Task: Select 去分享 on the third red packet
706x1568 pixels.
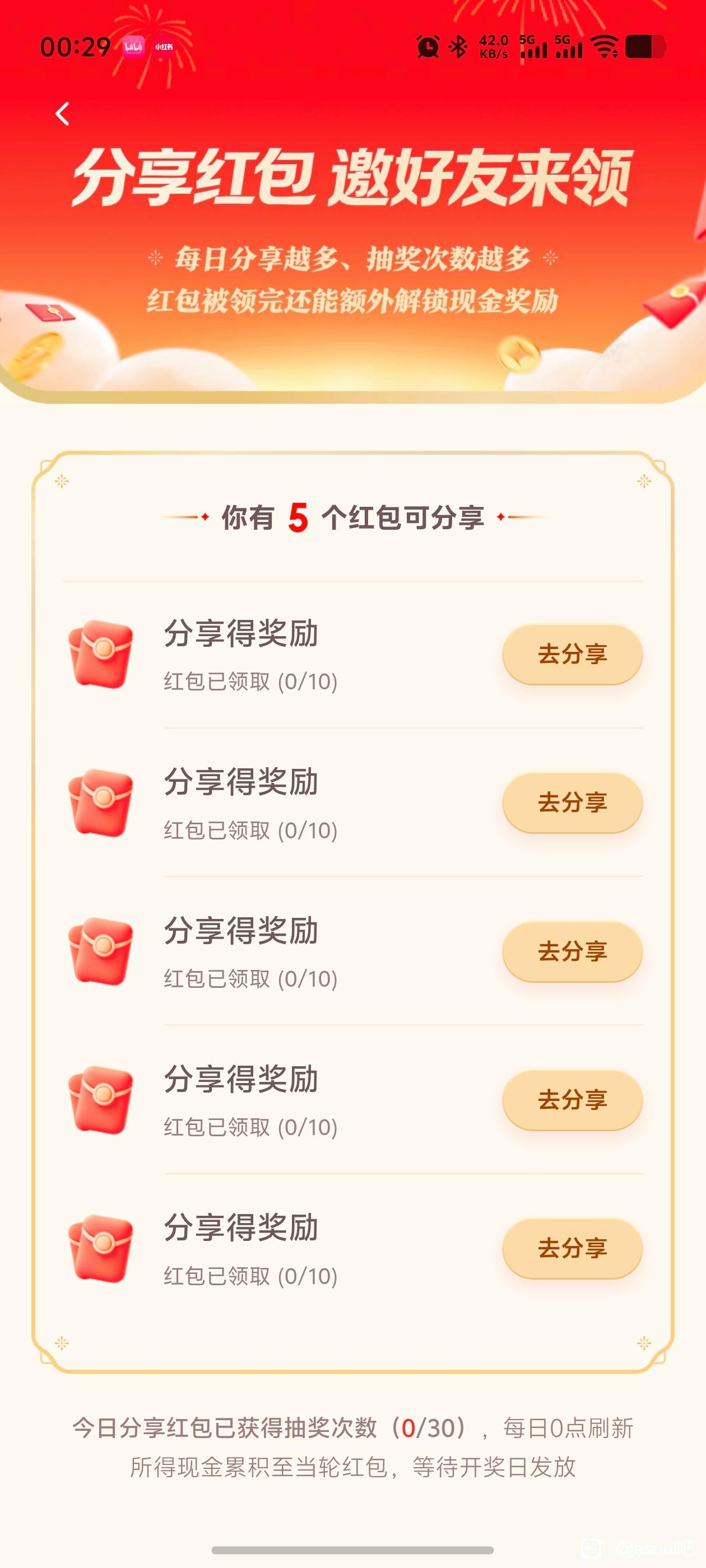Action: (x=572, y=951)
